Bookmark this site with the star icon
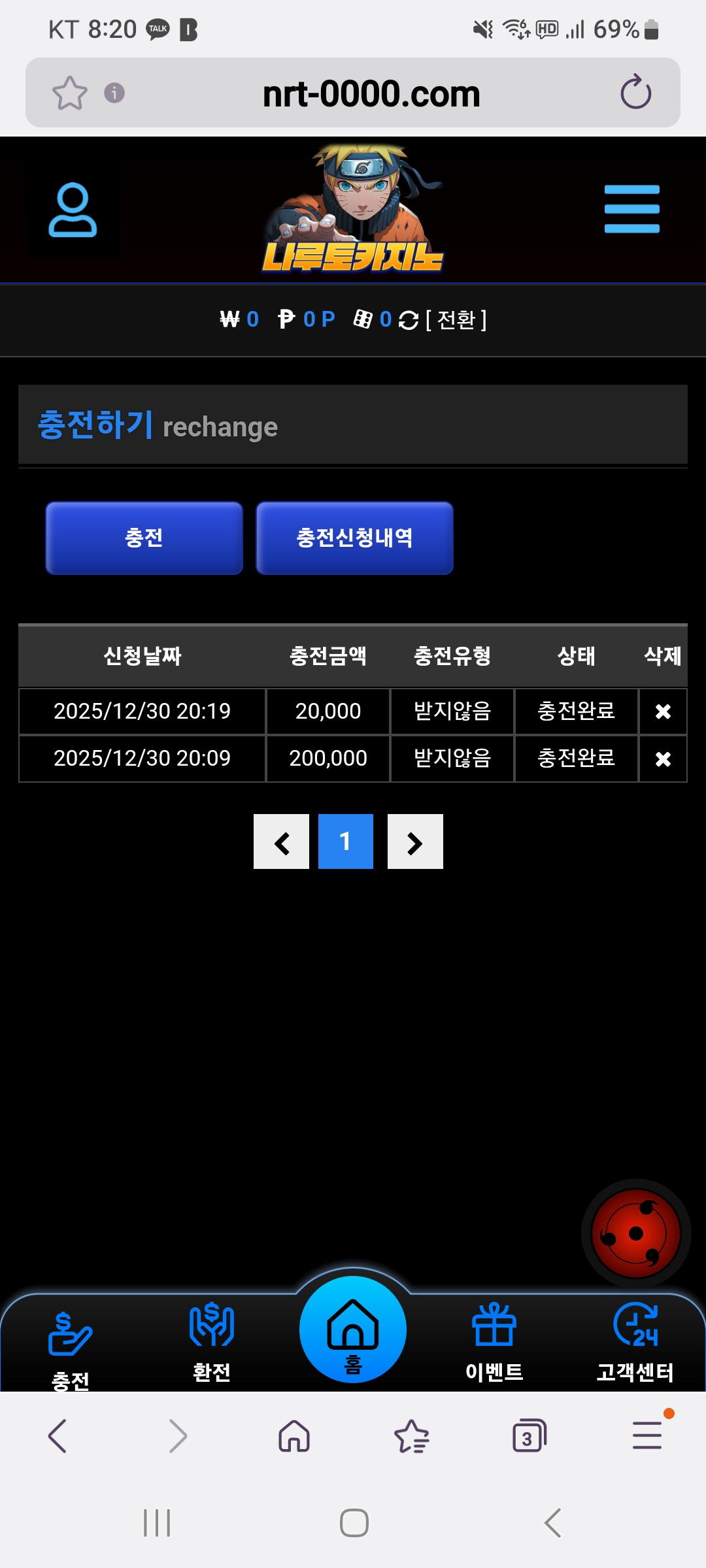 pyautogui.click(x=70, y=93)
